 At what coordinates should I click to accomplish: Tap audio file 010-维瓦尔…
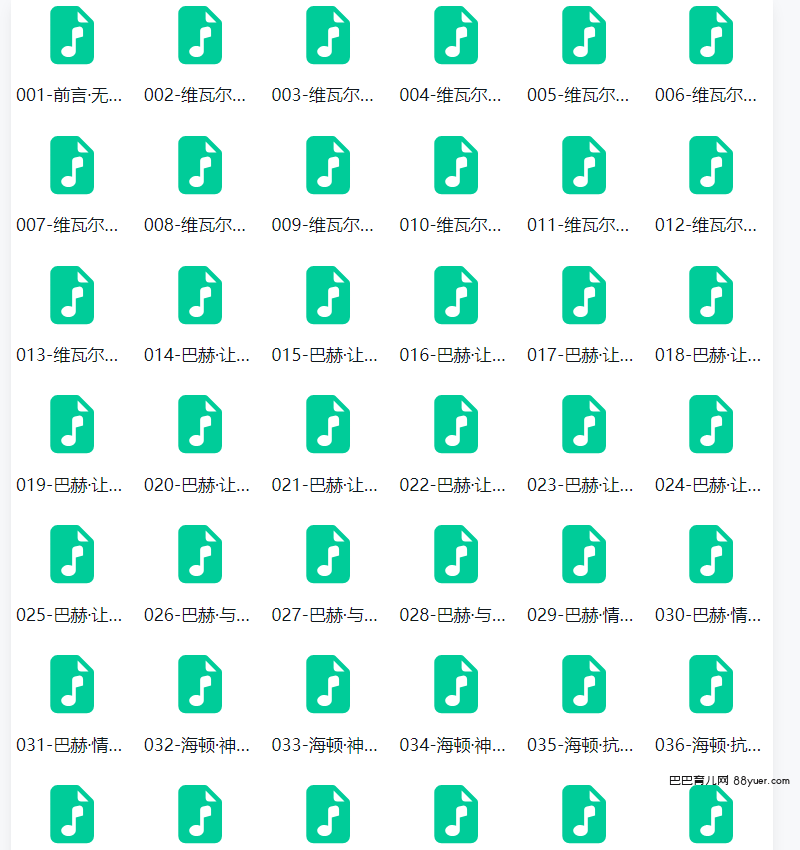456,165
